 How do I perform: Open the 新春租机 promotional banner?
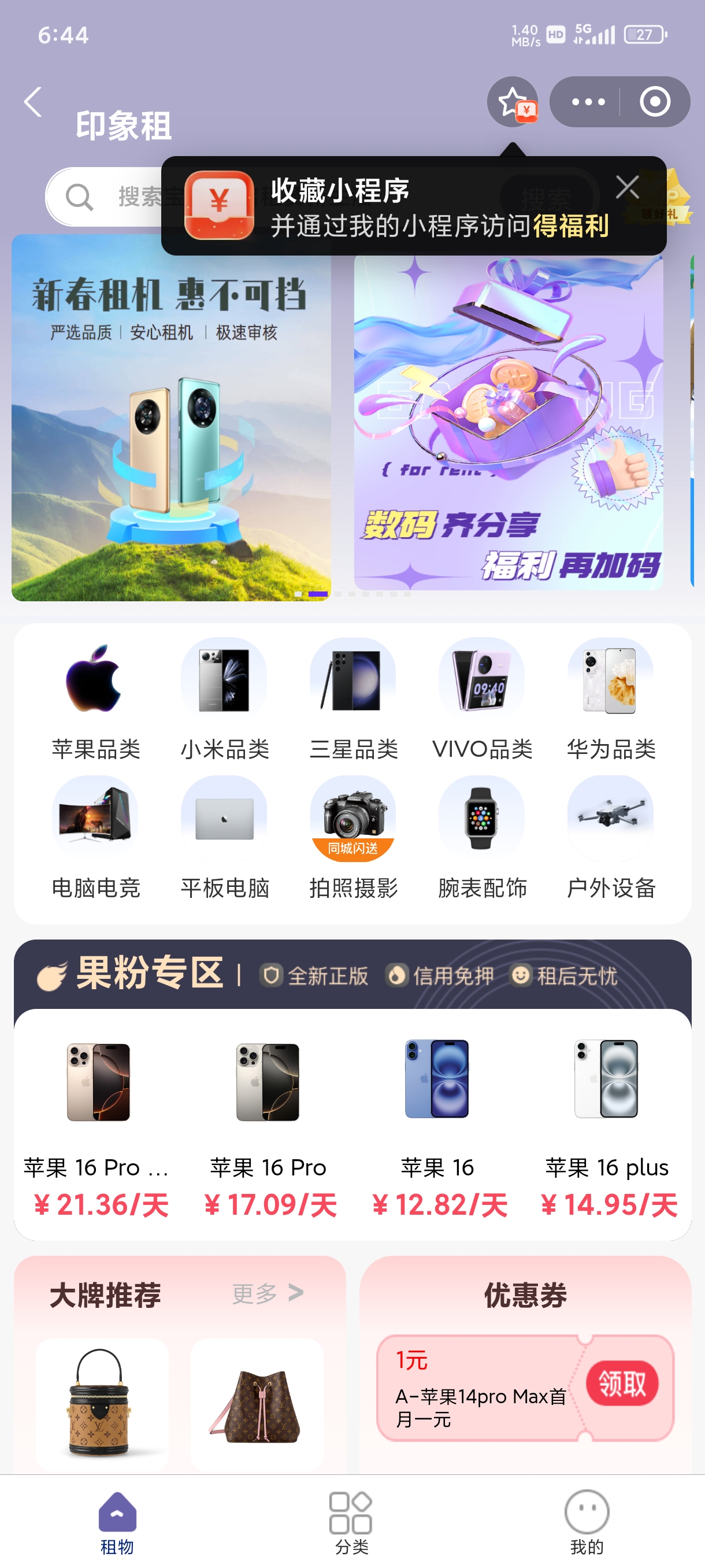pyautogui.click(x=171, y=417)
